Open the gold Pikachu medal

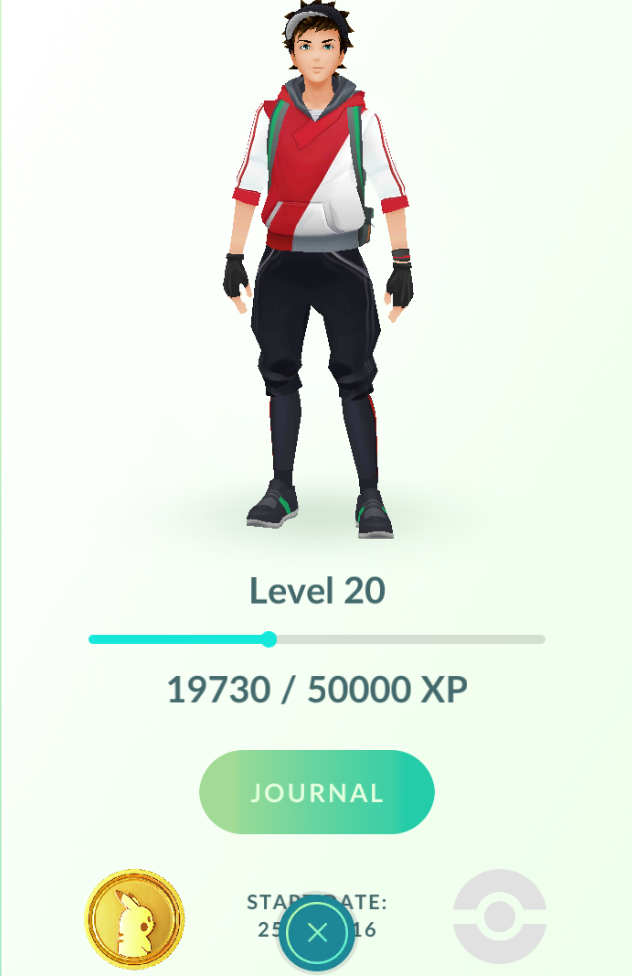point(135,917)
